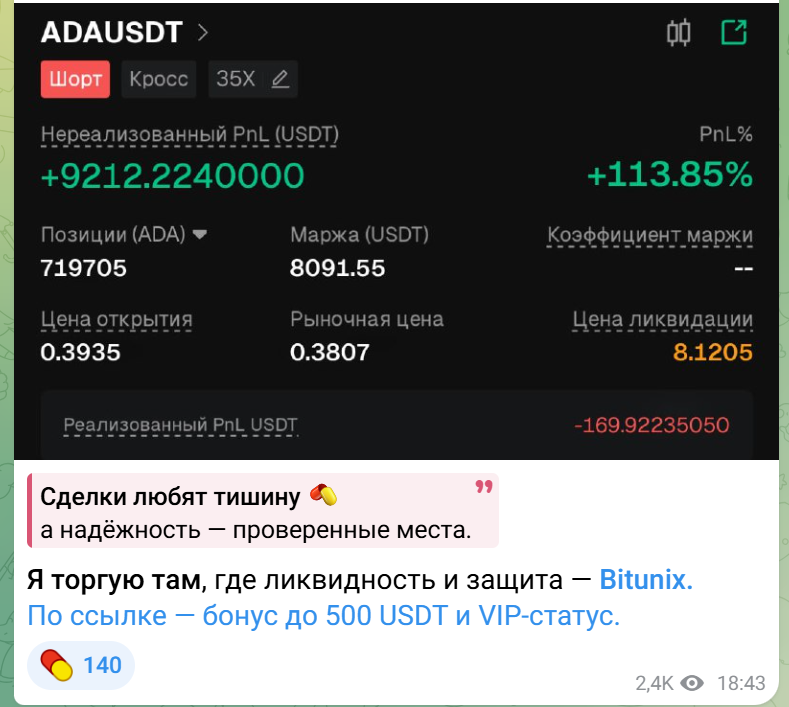Add the pill reaction with 140
The width and height of the screenshot is (789, 707).
(x=81, y=665)
